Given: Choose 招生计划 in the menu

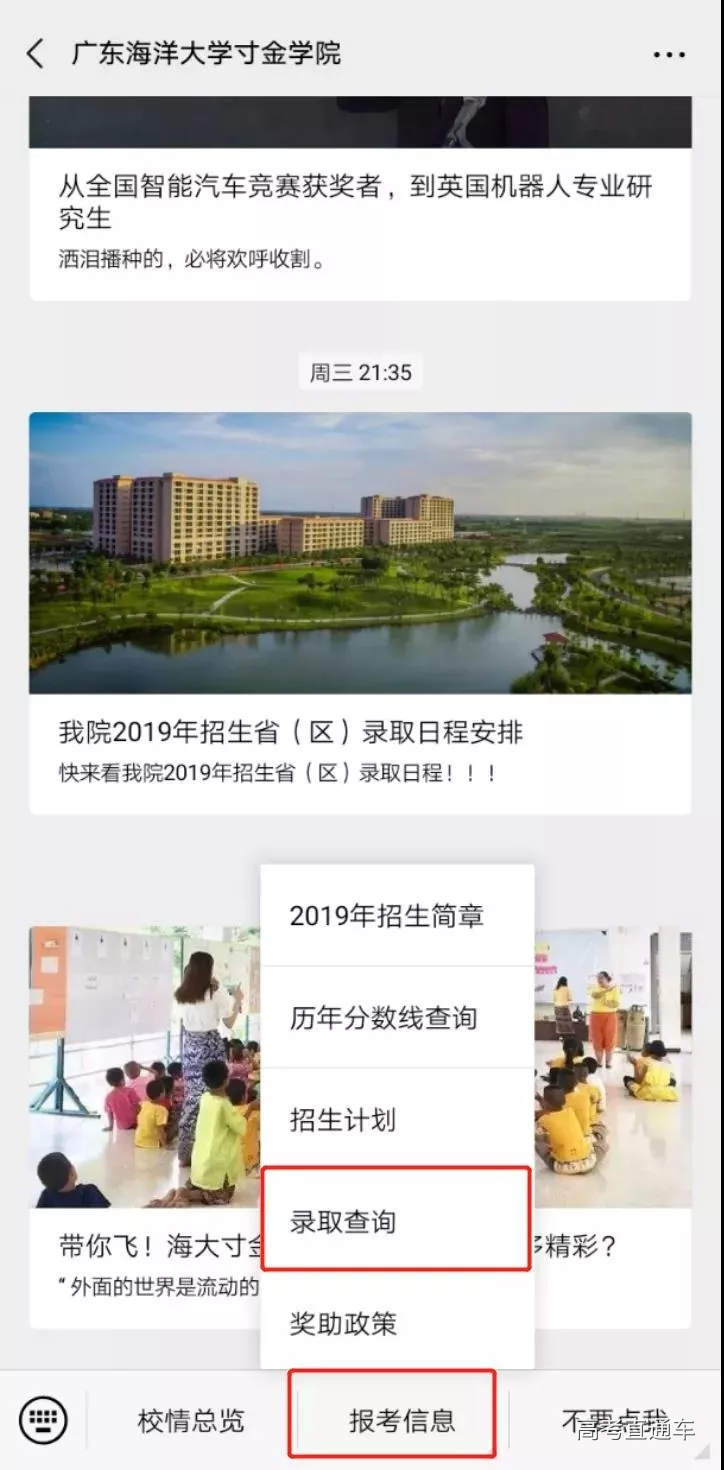Looking at the screenshot, I should tap(397, 1120).
